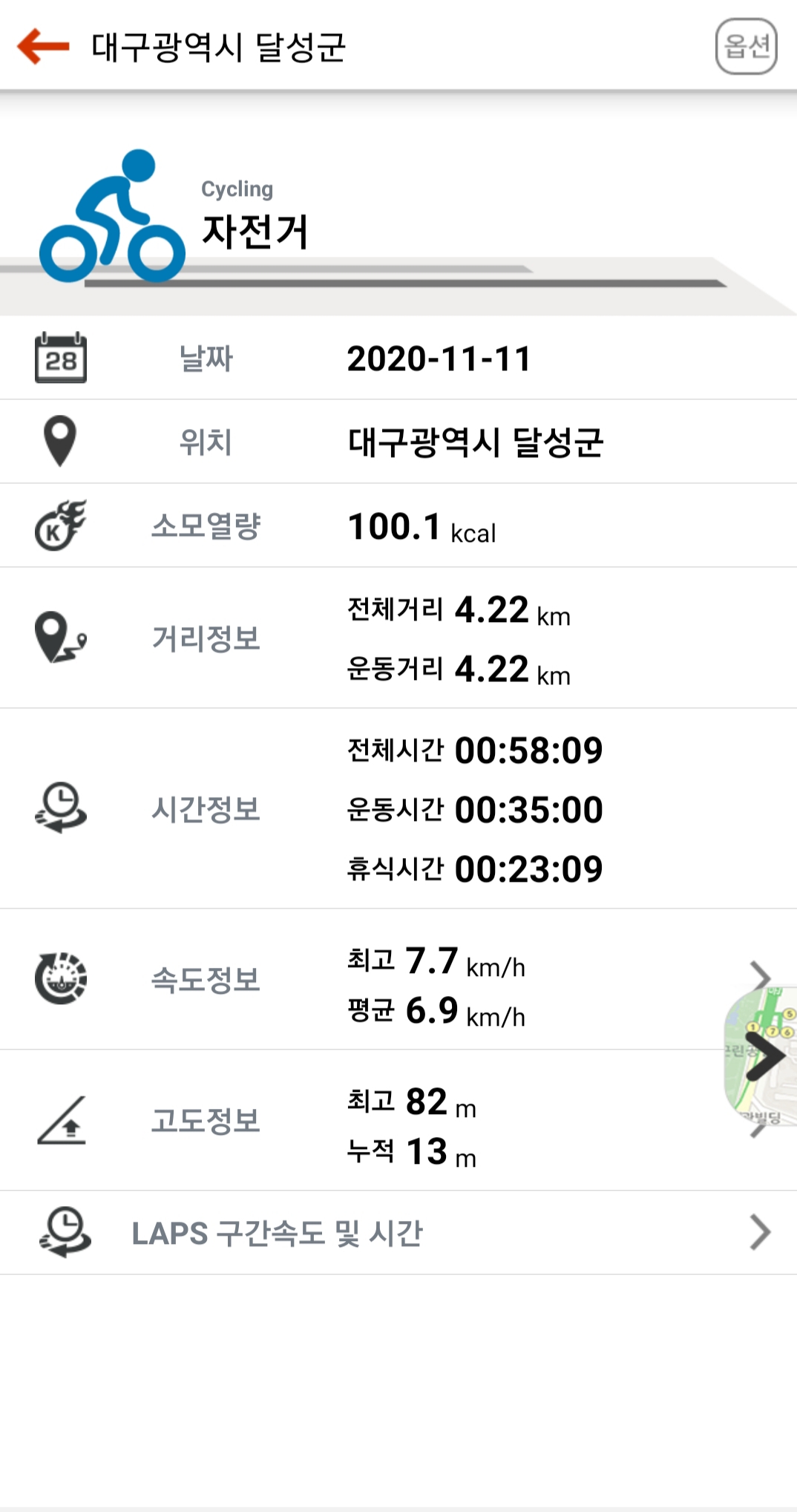This screenshot has width=797, height=1512.
Task: Open the 옵션 options button
Action: click(746, 47)
